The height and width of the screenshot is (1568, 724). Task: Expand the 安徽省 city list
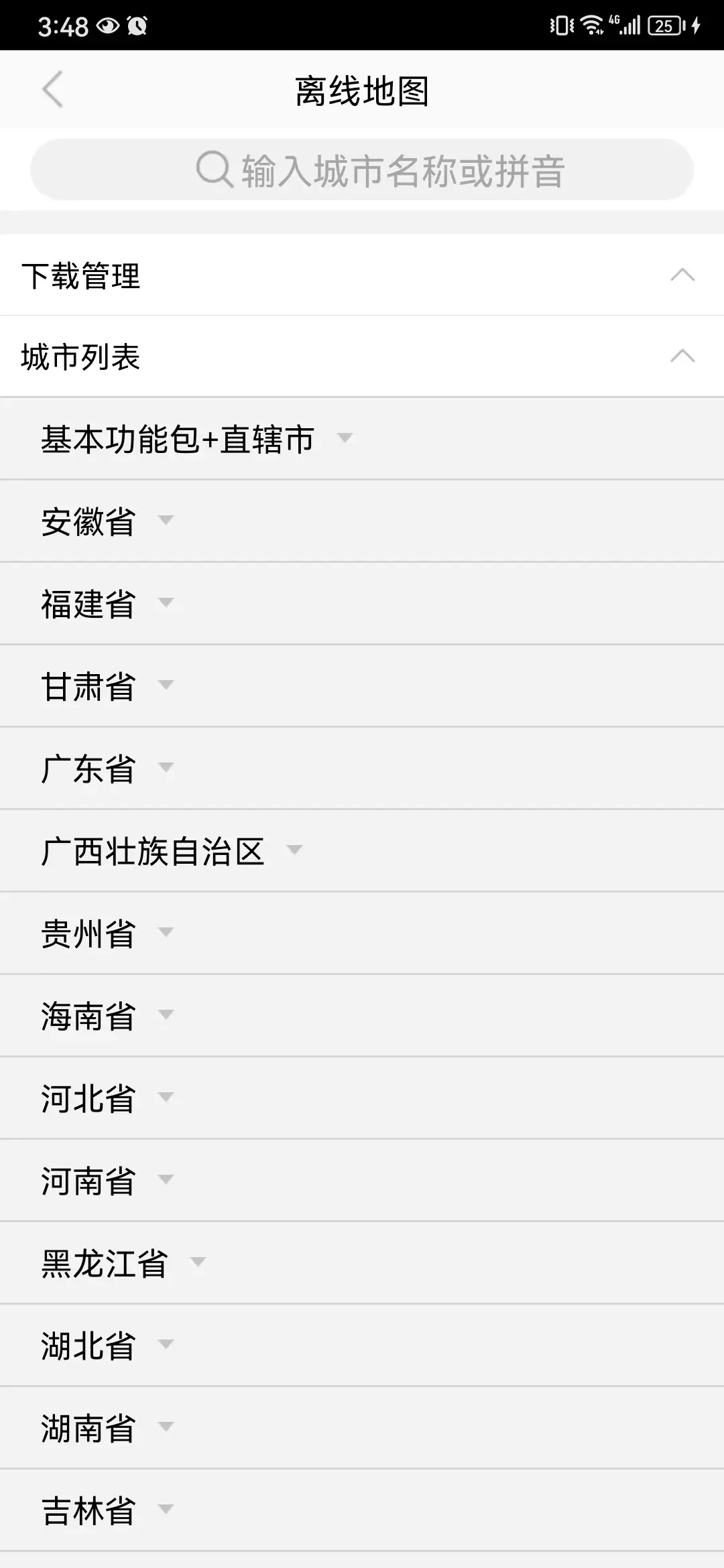(x=107, y=521)
